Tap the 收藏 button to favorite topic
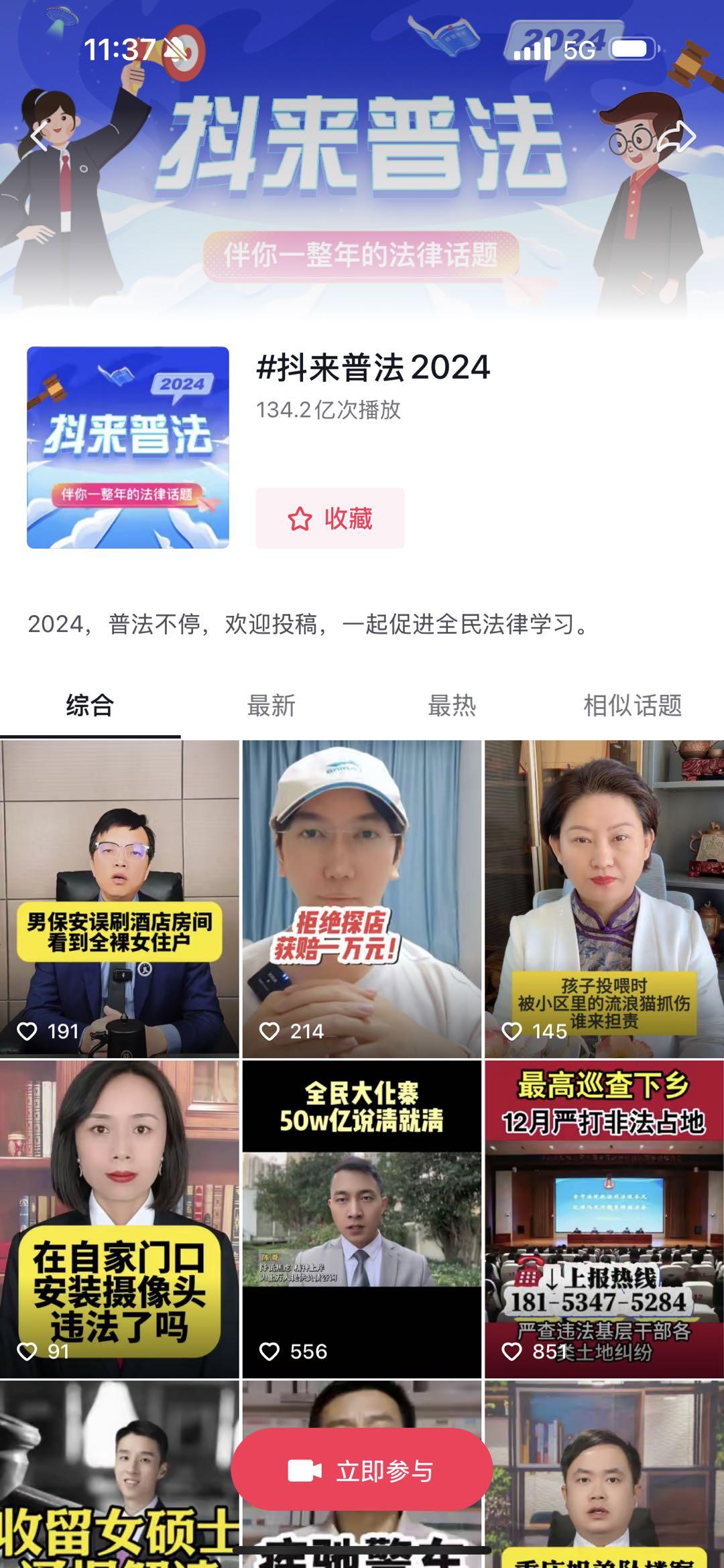Viewport: 724px width, 1568px height. (x=330, y=518)
